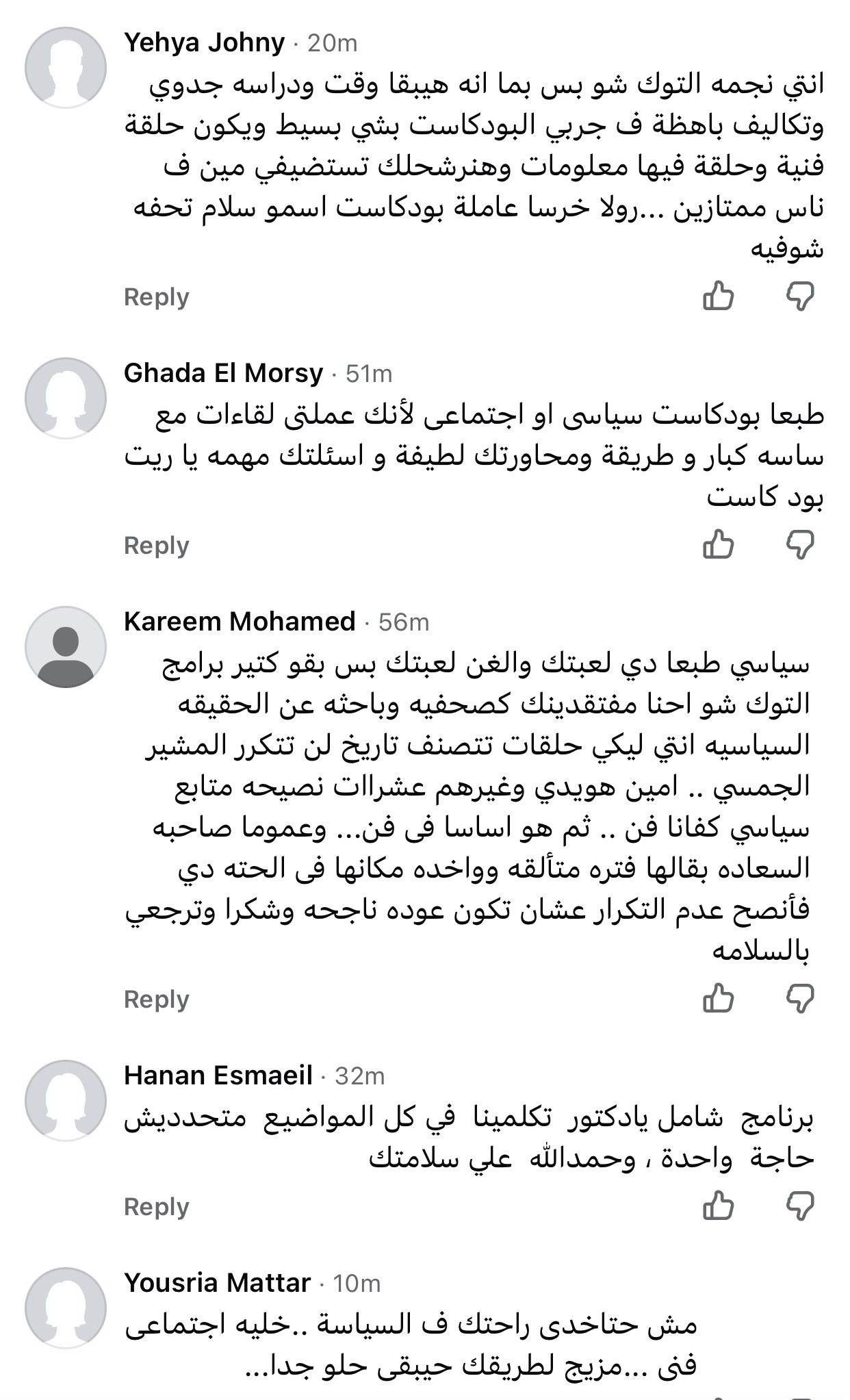The width and height of the screenshot is (850, 1400).
Task: Dislike Kareem Mohamed's comment
Action: tap(800, 998)
